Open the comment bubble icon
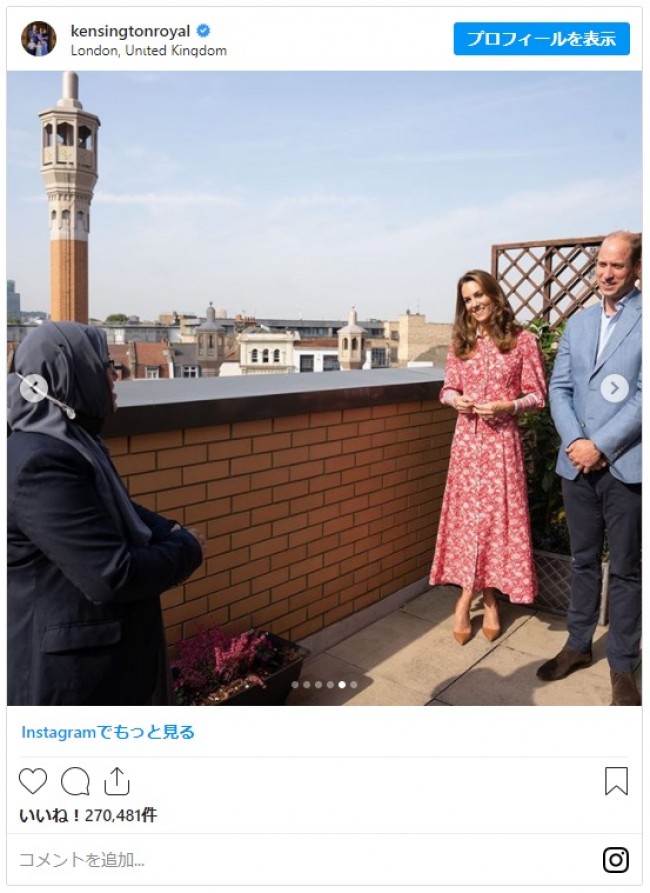The height and width of the screenshot is (893, 650). pos(75,781)
